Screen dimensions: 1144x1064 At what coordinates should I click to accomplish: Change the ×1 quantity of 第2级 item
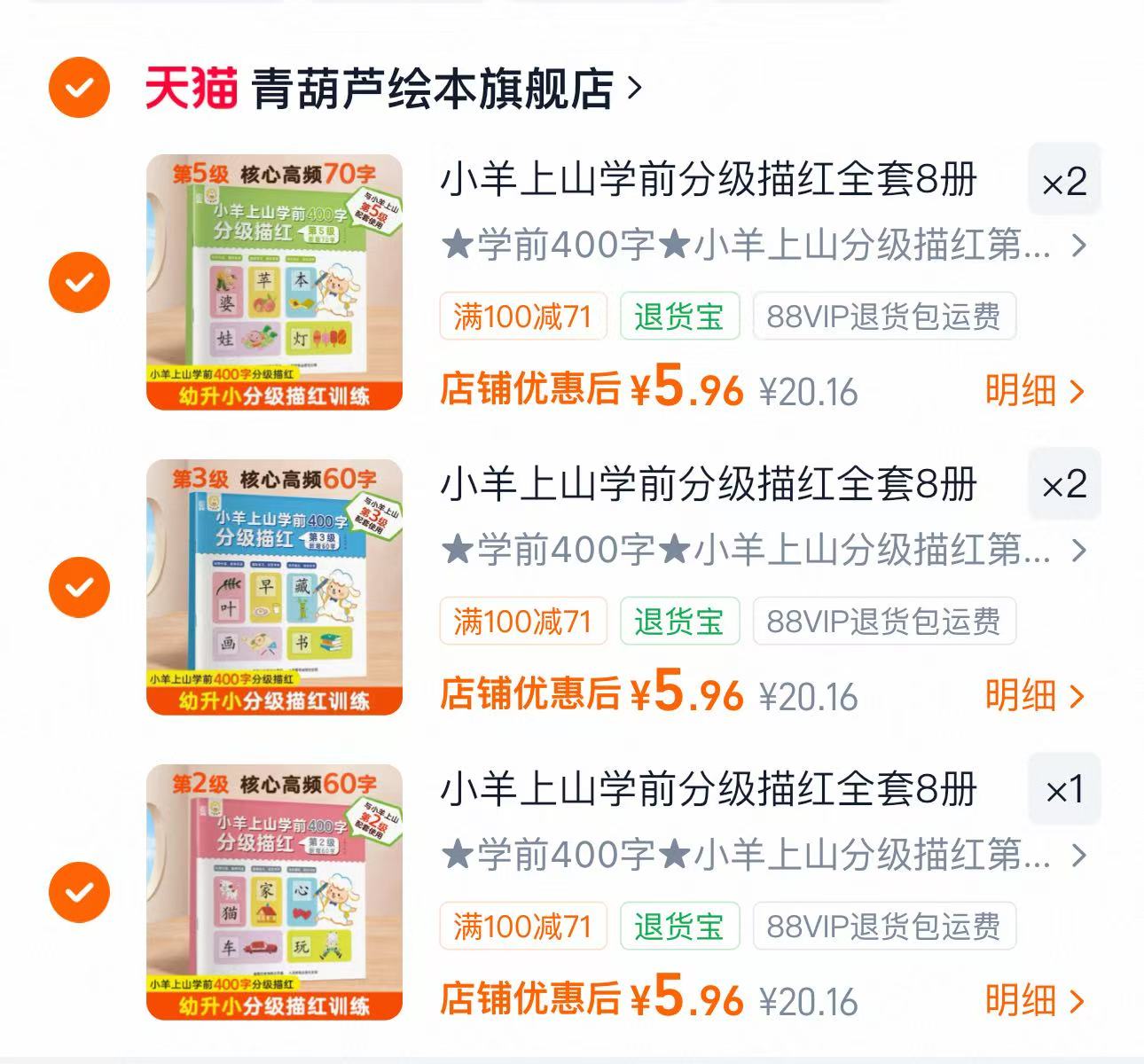(x=1064, y=789)
